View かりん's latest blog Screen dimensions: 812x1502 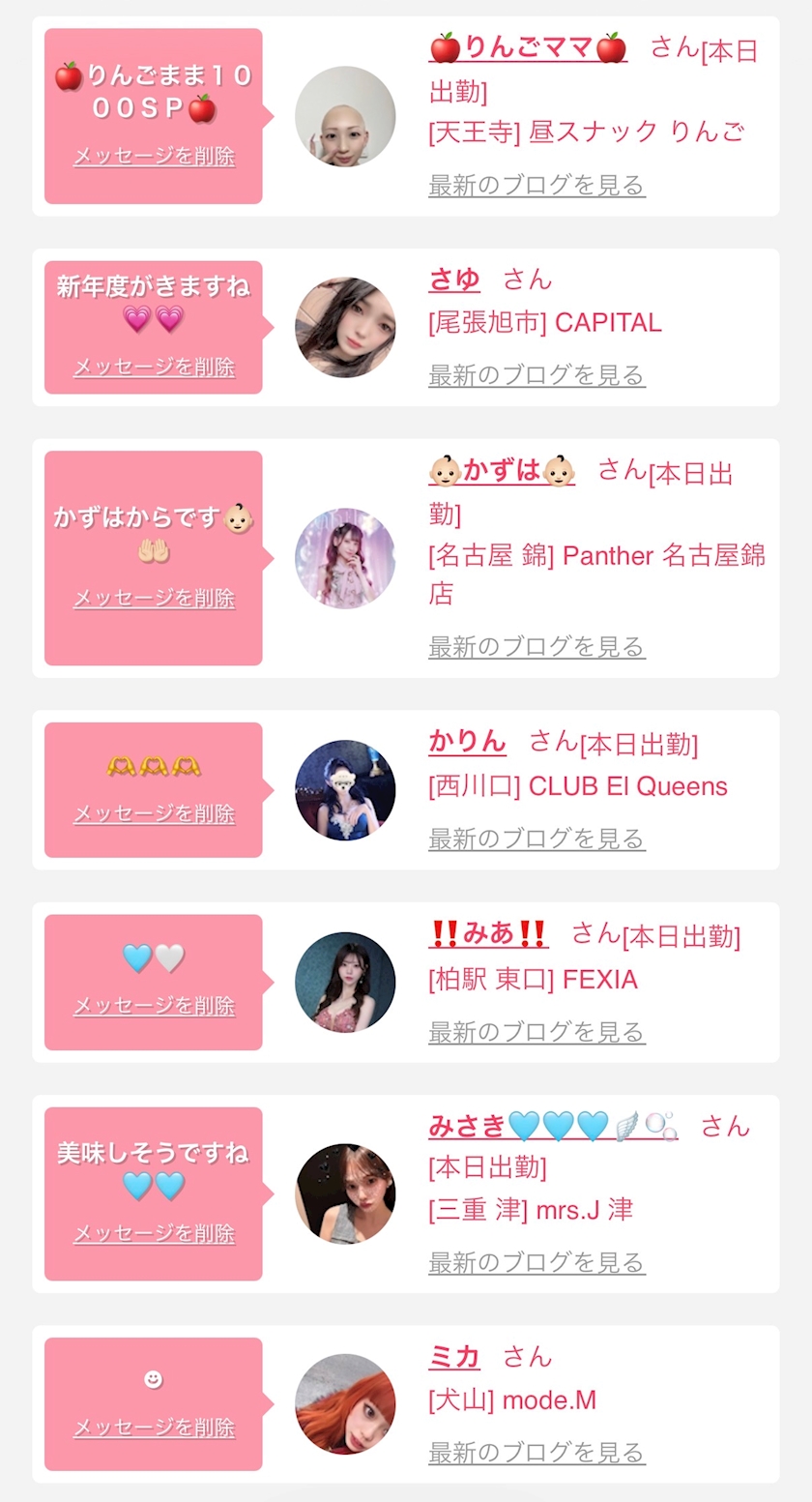[x=536, y=838]
